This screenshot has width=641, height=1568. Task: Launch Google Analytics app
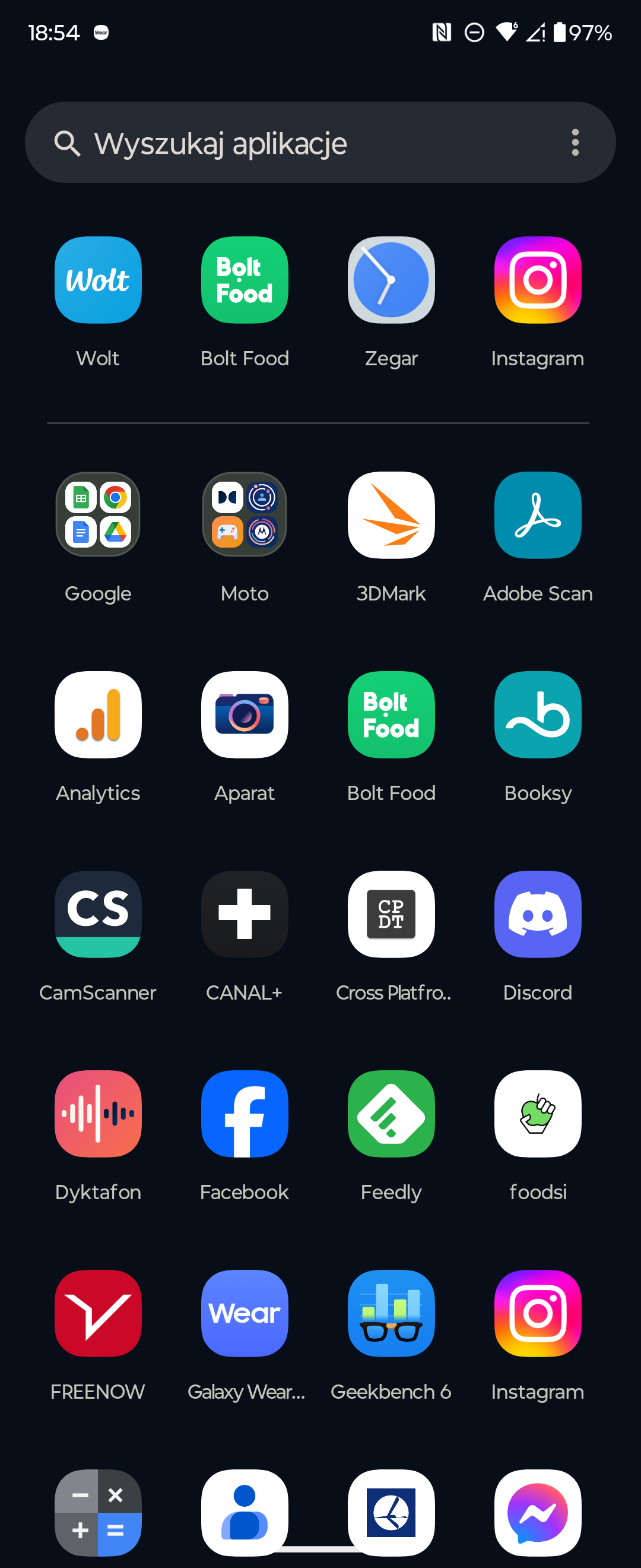(x=98, y=715)
